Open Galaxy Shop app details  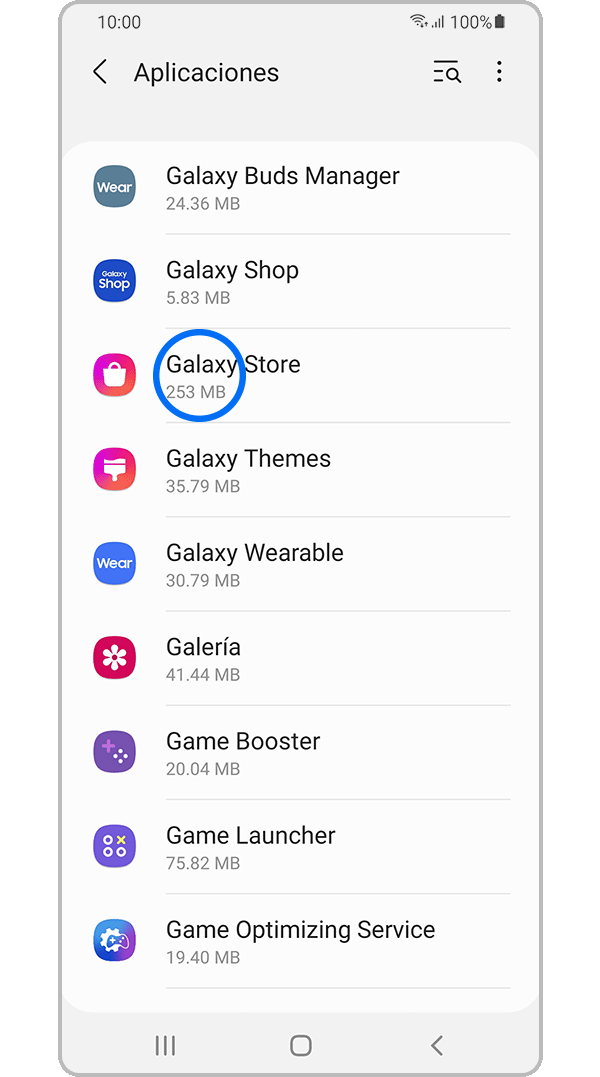[x=300, y=282]
